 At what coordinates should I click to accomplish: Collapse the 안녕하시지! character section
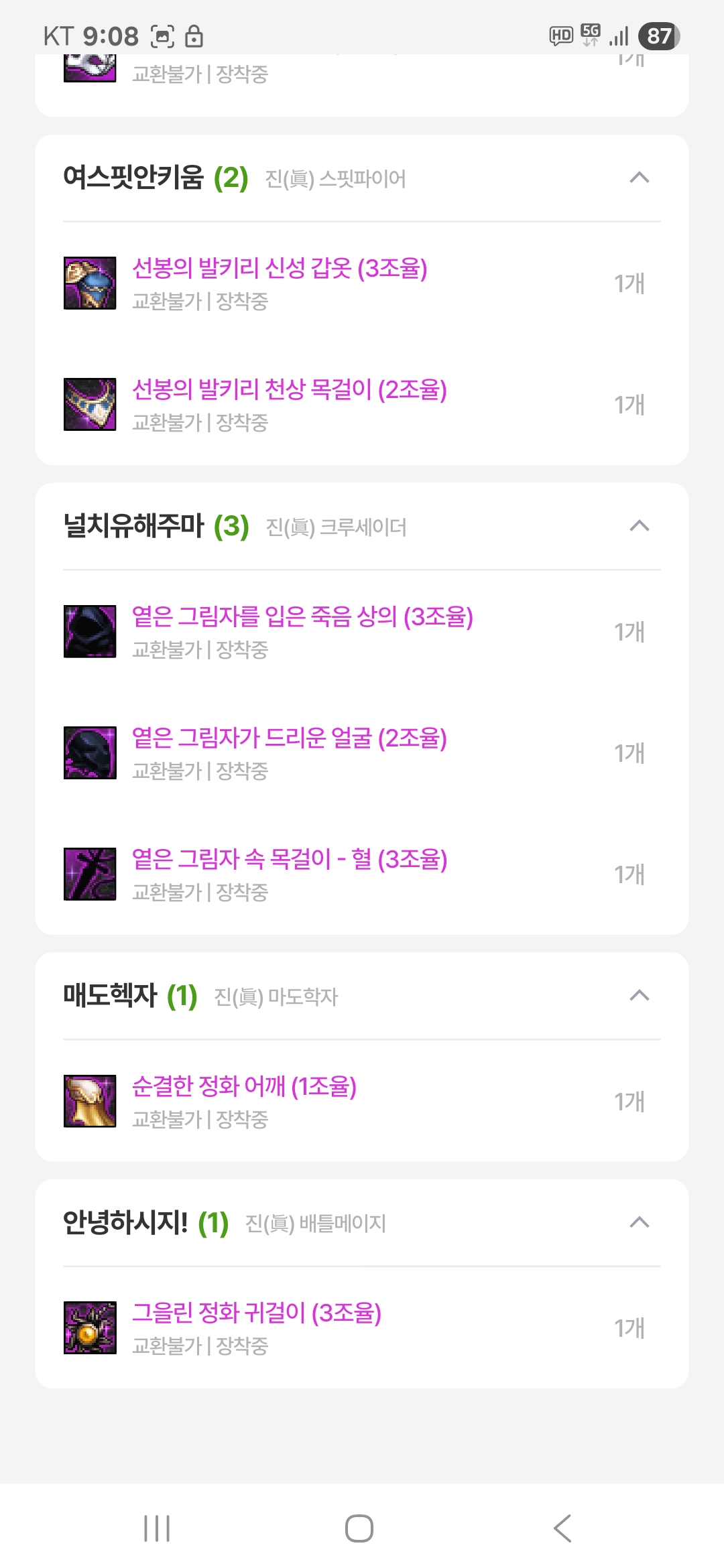pyautogui.click(x=640, y=1222)
